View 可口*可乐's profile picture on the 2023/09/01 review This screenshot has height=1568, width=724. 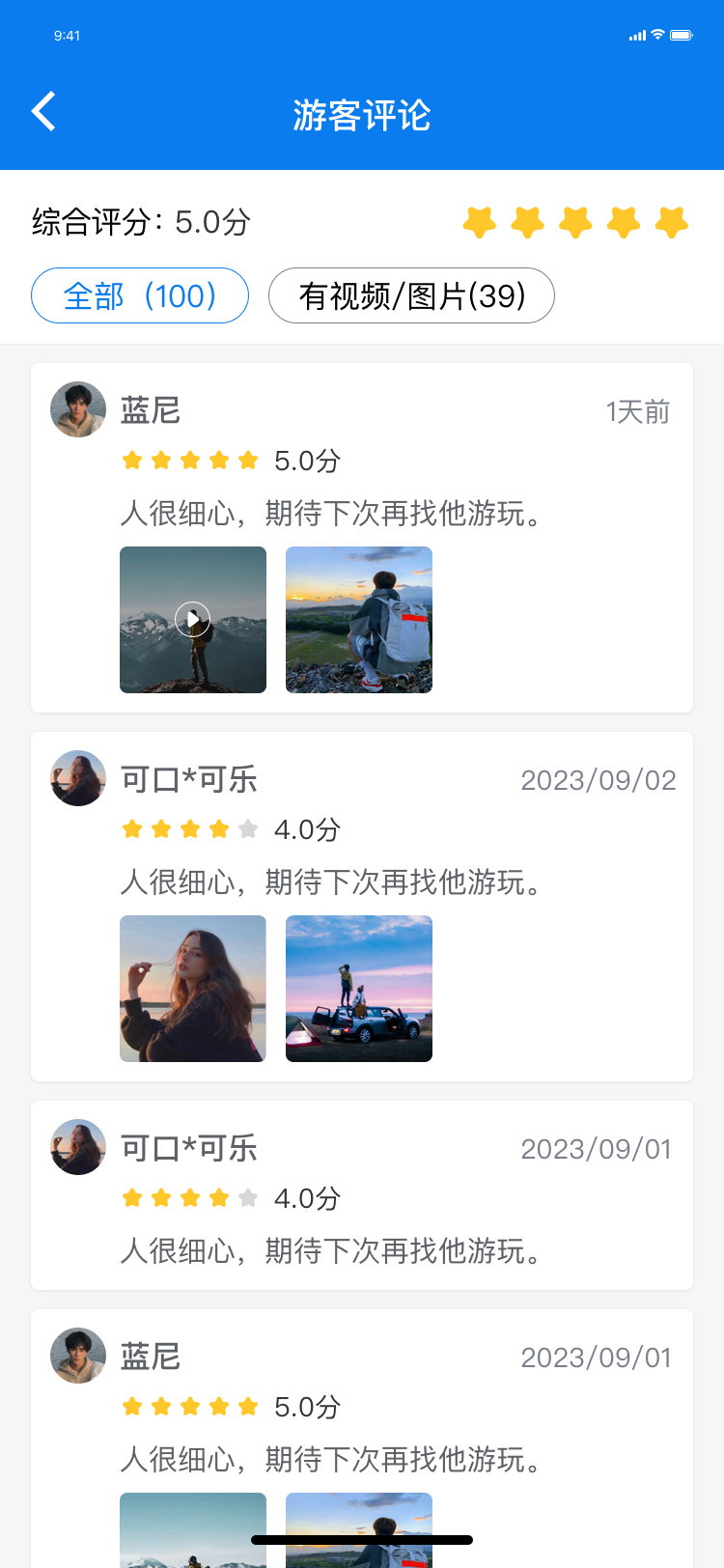tap(78, 1147)
